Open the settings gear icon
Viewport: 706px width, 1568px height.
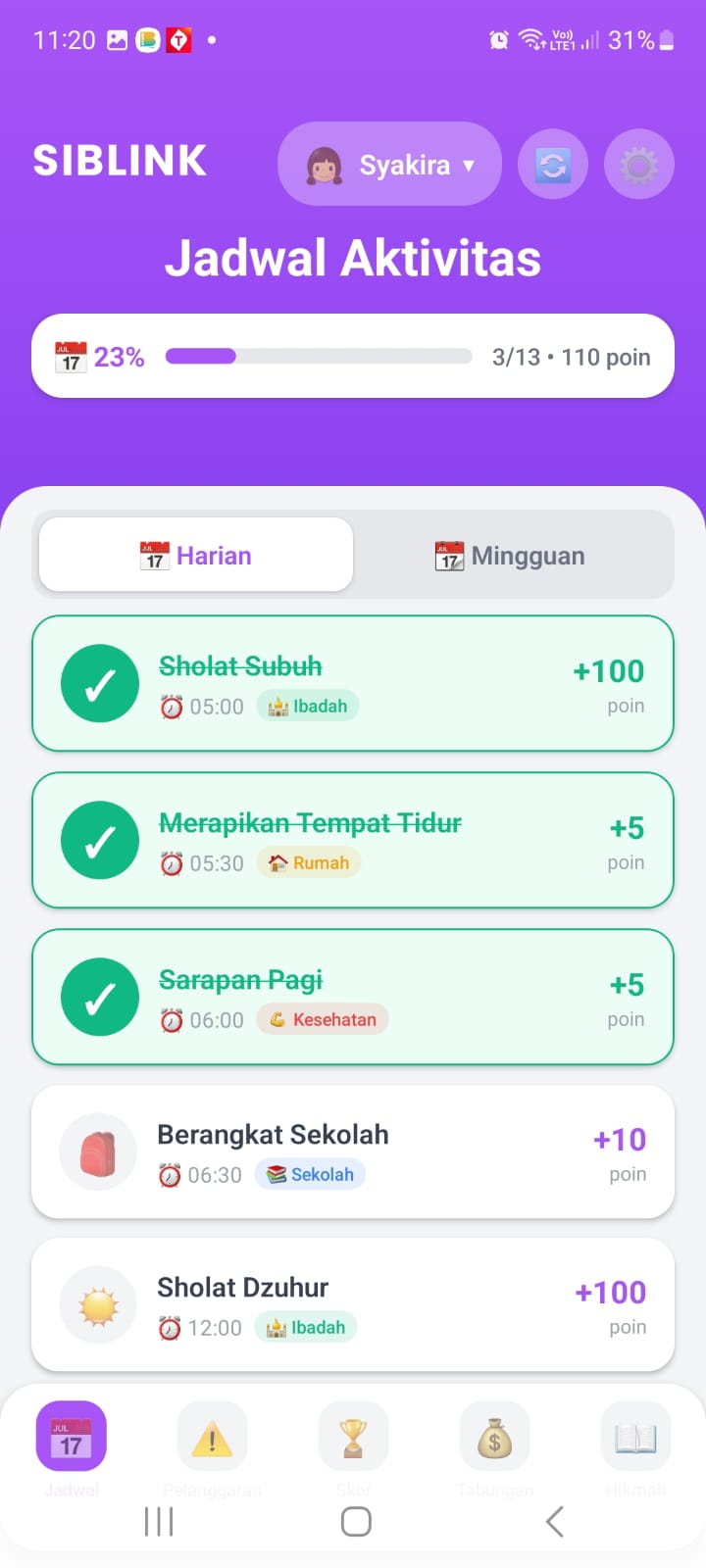(x=638, y=164)
